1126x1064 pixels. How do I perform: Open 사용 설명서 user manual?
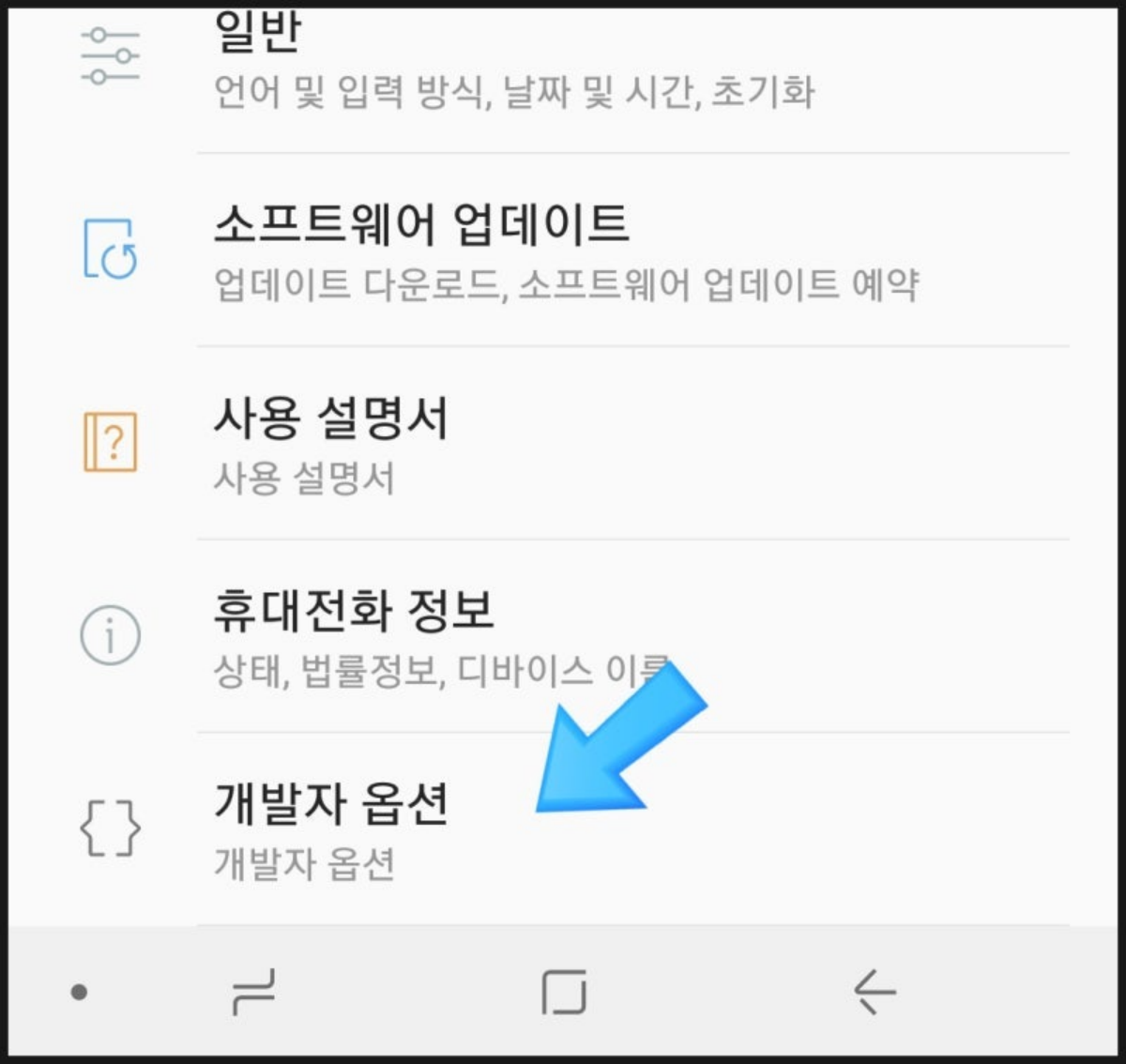[330, 445]
